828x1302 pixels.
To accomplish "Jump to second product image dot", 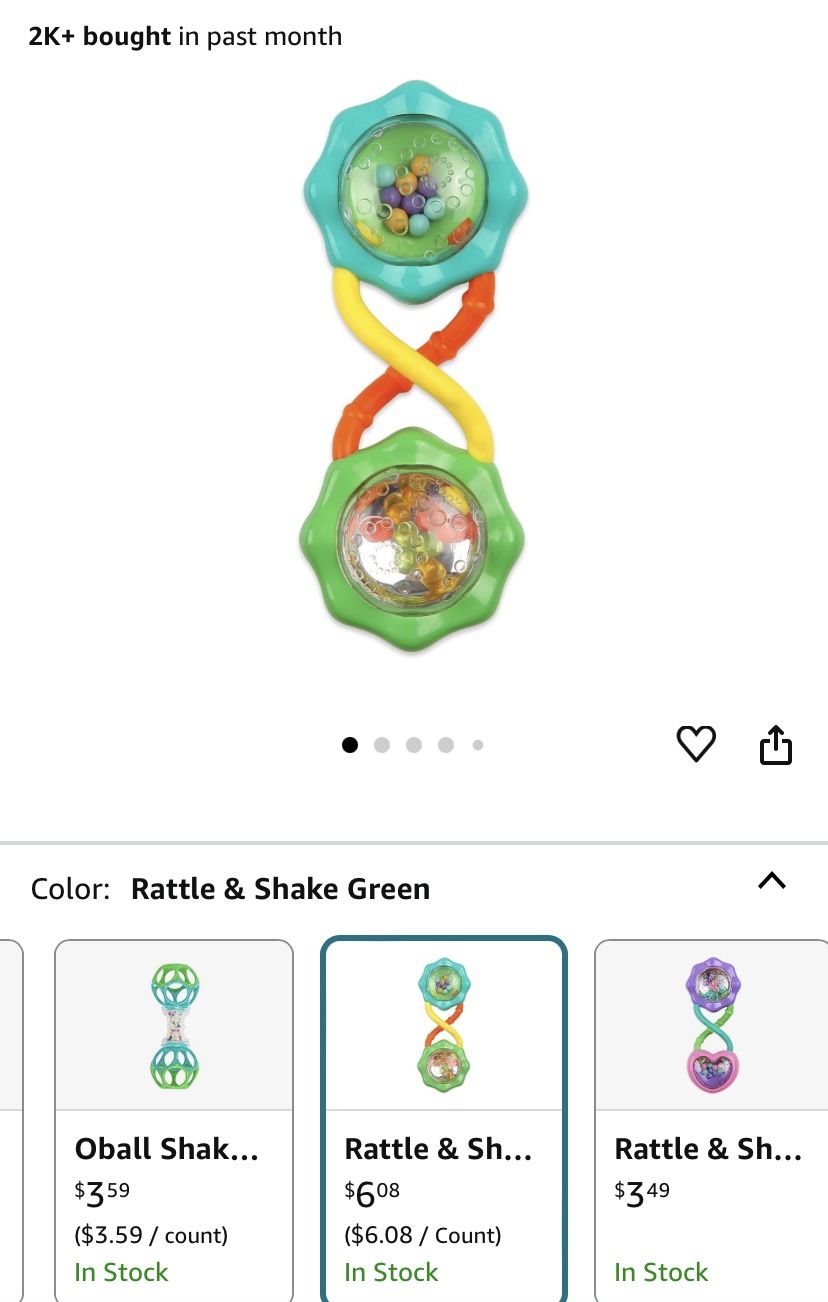I will click(x=382, y=745).
